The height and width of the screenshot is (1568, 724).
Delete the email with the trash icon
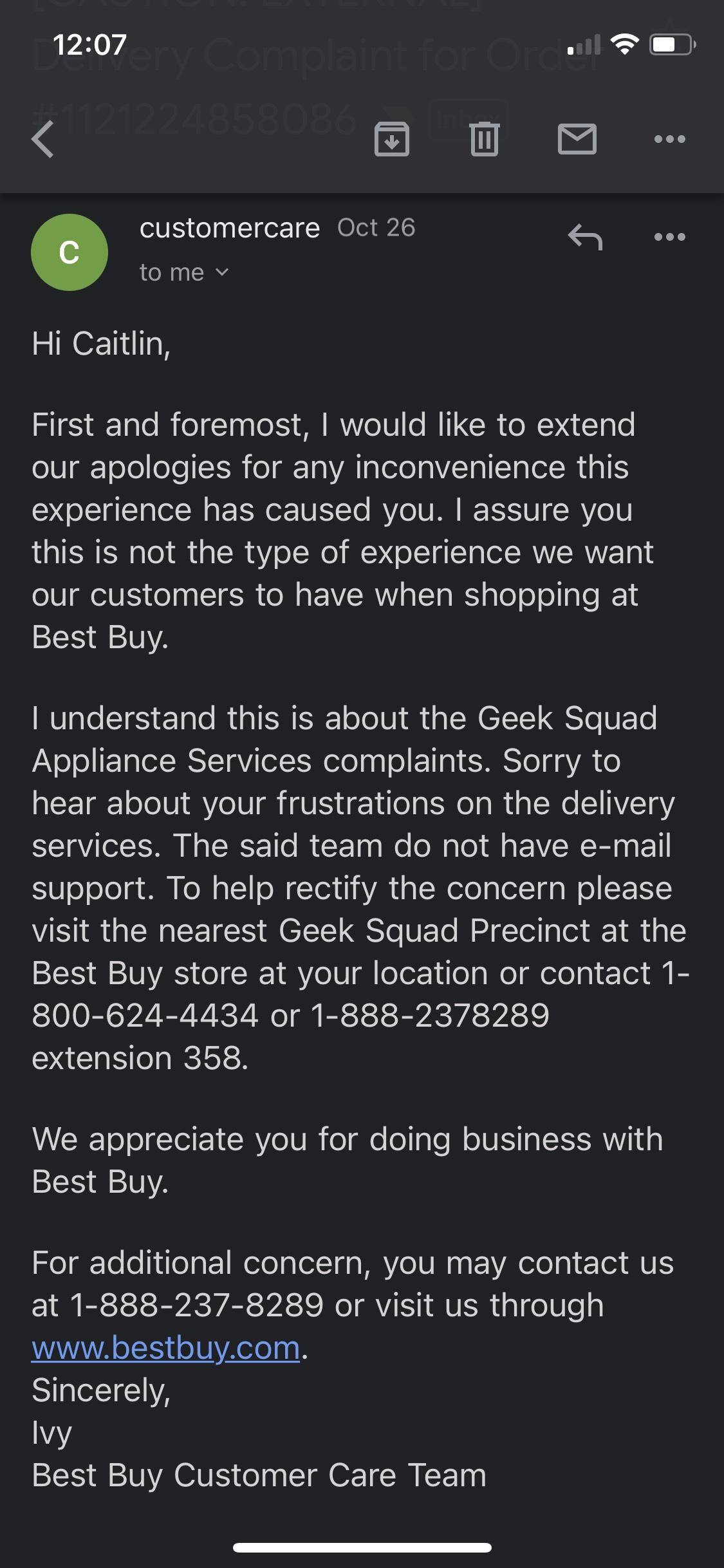pos(485,139)
